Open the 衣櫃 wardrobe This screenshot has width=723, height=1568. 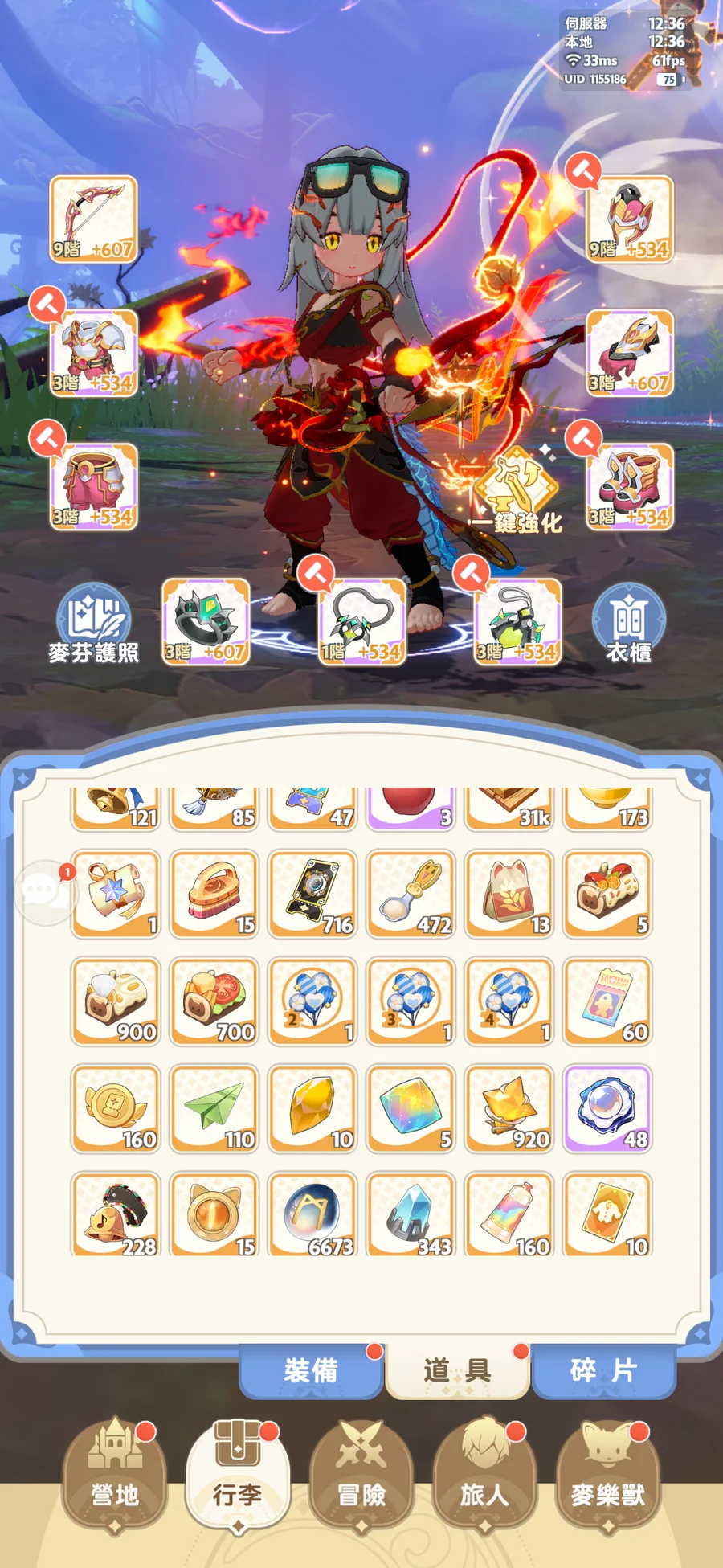[x=628, y=624]
